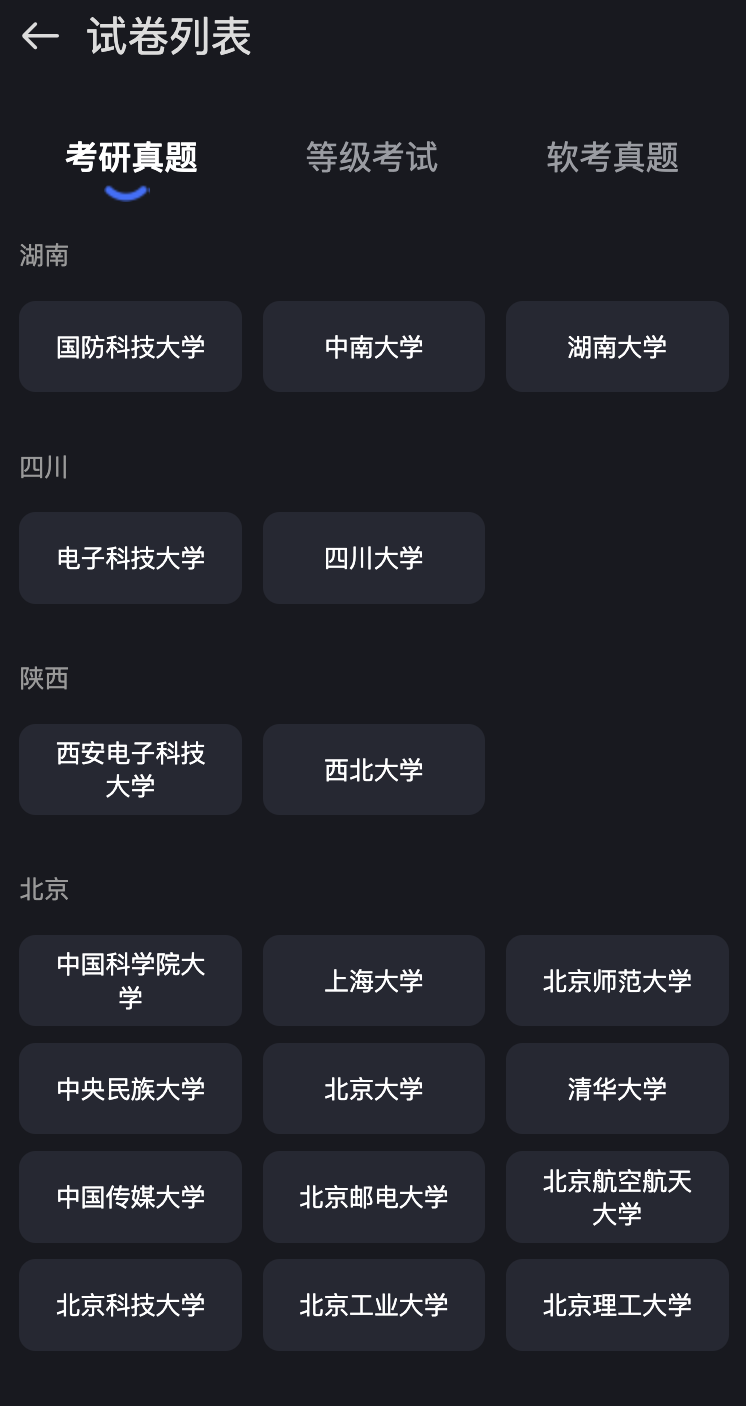
Task: Switch to the 软考真题 tab
Action: click(x=612, y=157)
